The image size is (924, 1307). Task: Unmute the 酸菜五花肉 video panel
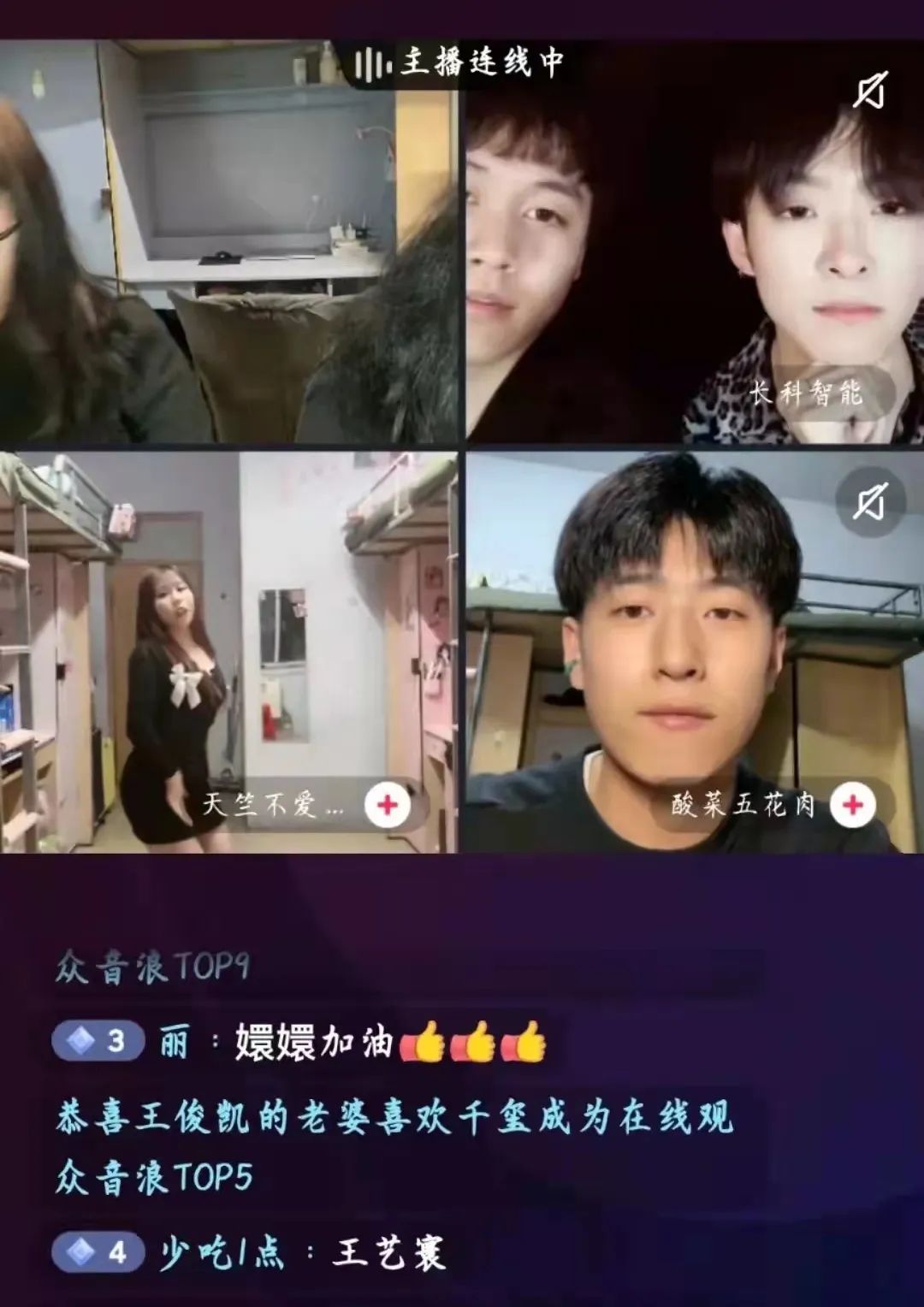[869, 501]
